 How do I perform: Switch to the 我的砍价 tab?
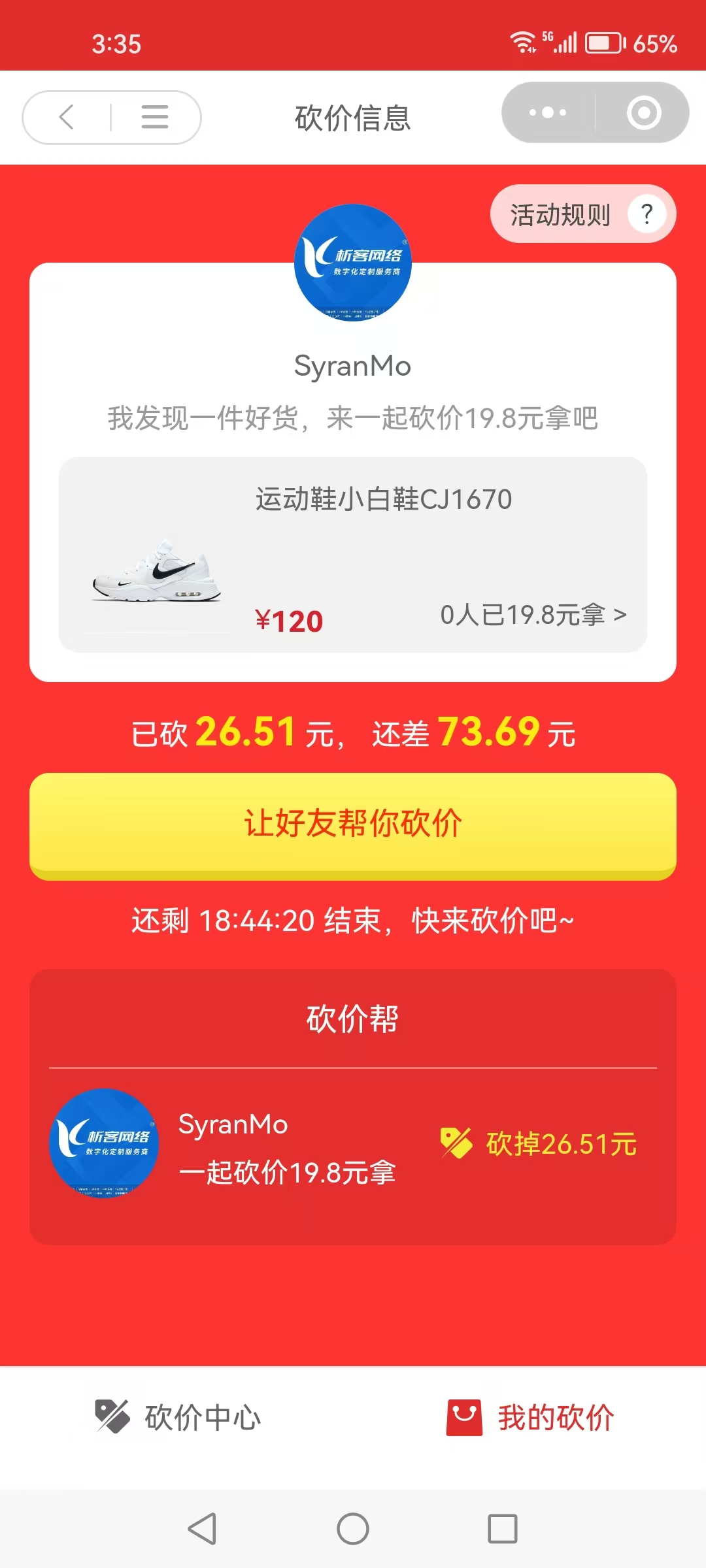(530, 1417)
